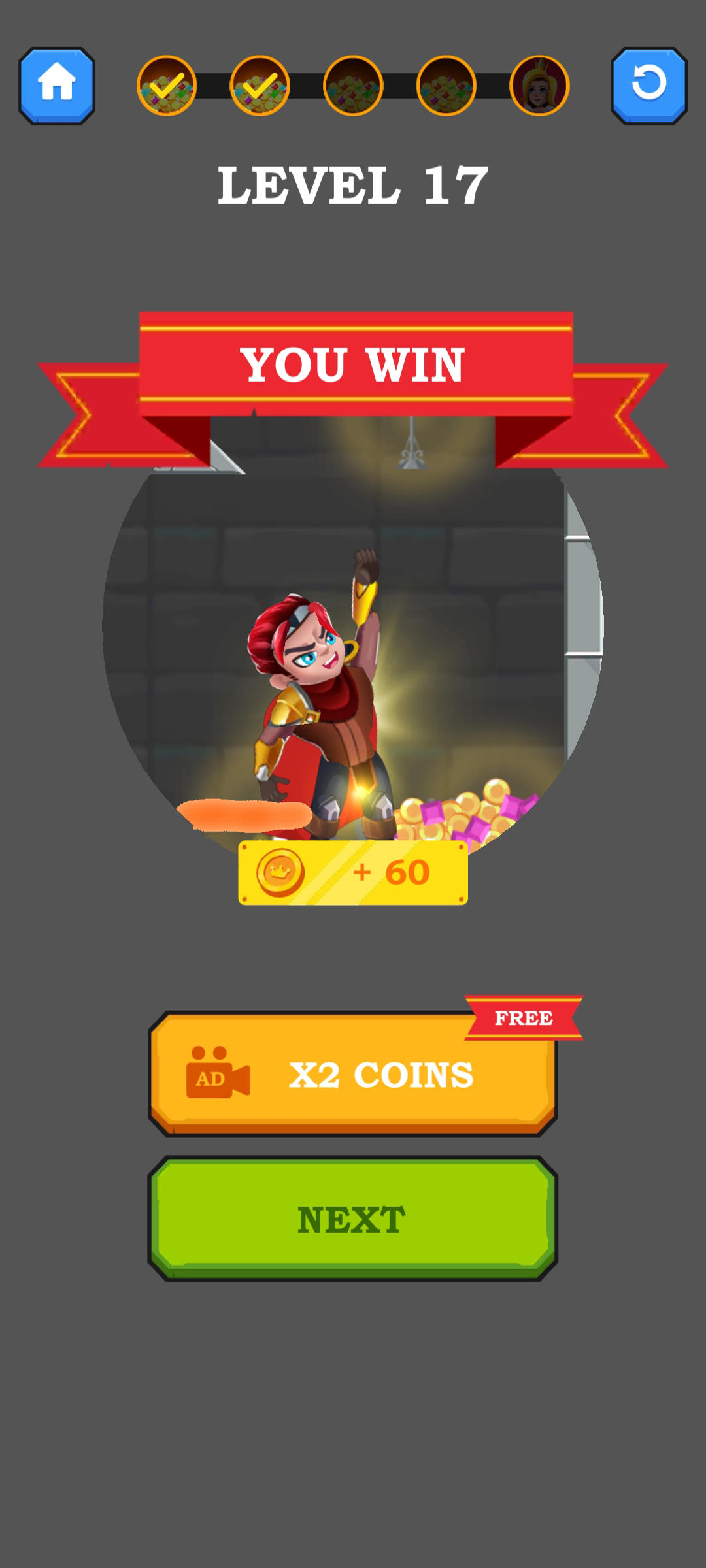Image resolution: width=706 pixels, height=1568 pixels.
Task: Click the third coin pile level node
Action: click(x=353, y=87)
